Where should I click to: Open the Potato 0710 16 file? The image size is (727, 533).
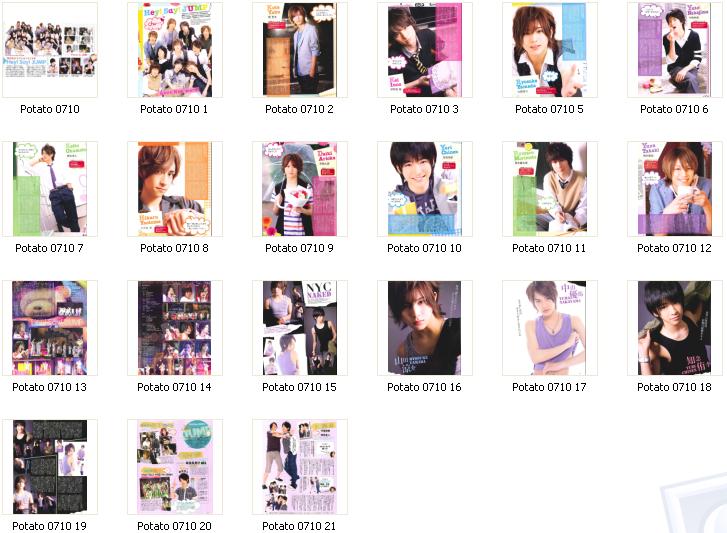[424, 328]
